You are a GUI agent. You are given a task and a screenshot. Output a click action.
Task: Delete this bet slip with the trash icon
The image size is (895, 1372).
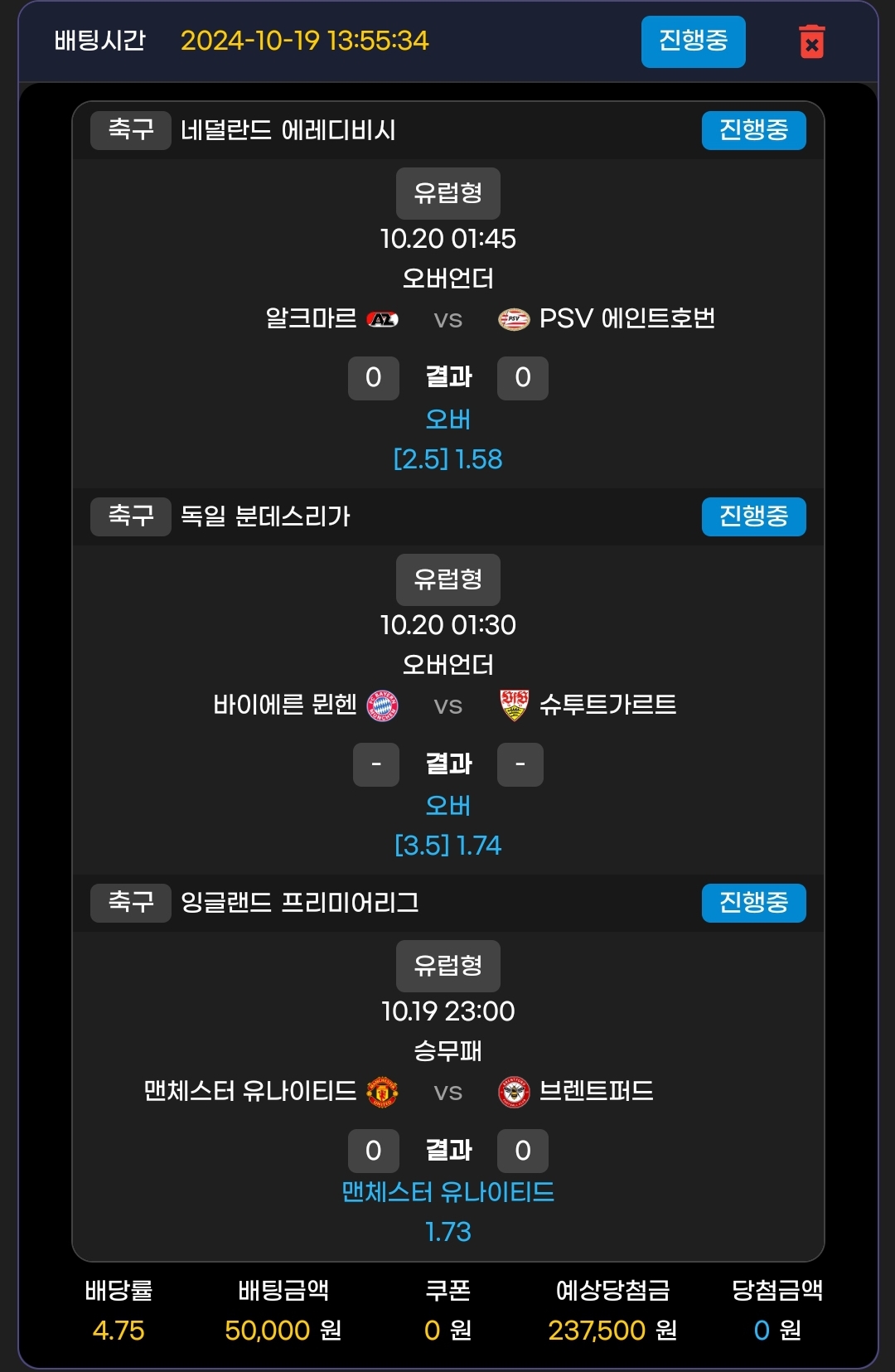pyautogui.click(x=811, y=41)
